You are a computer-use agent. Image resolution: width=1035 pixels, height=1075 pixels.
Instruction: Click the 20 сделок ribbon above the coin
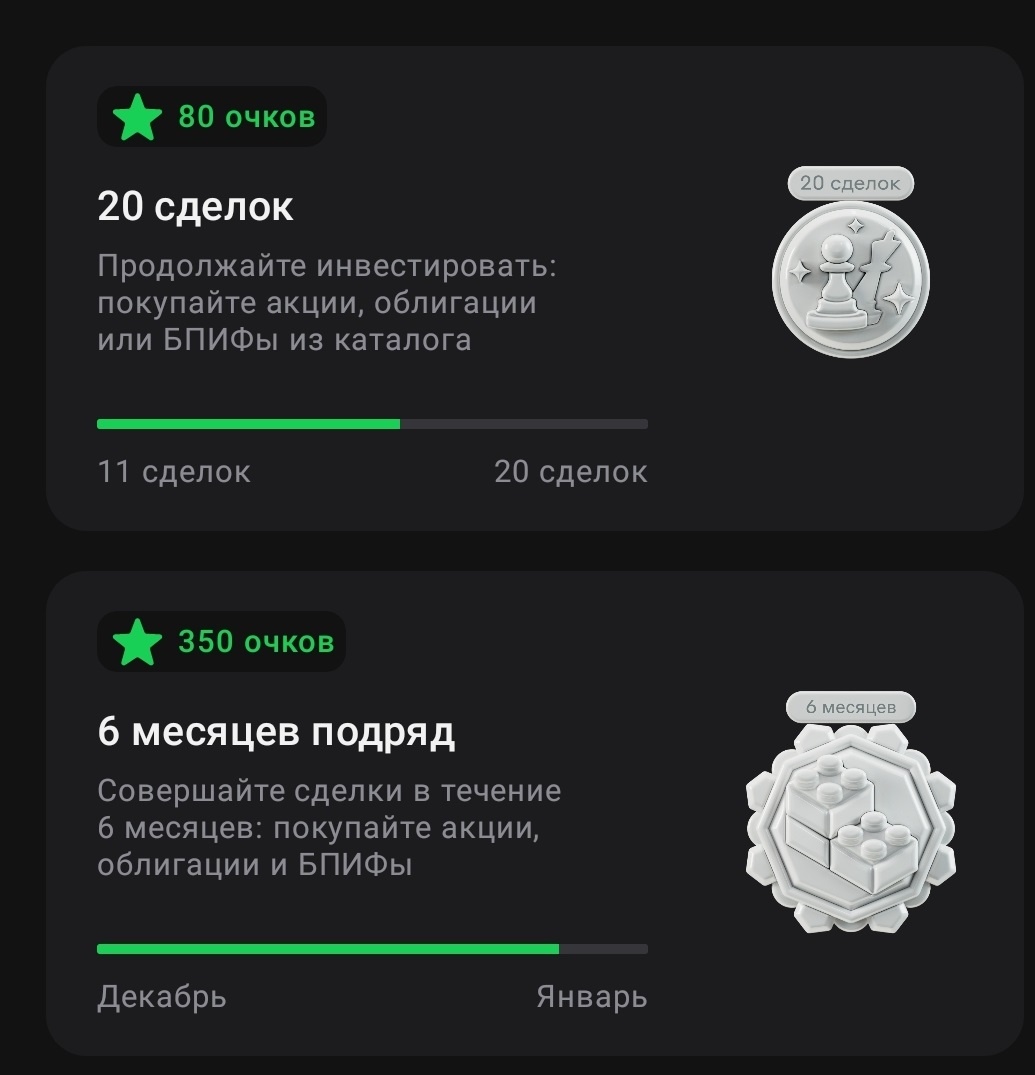pos(849,182)
